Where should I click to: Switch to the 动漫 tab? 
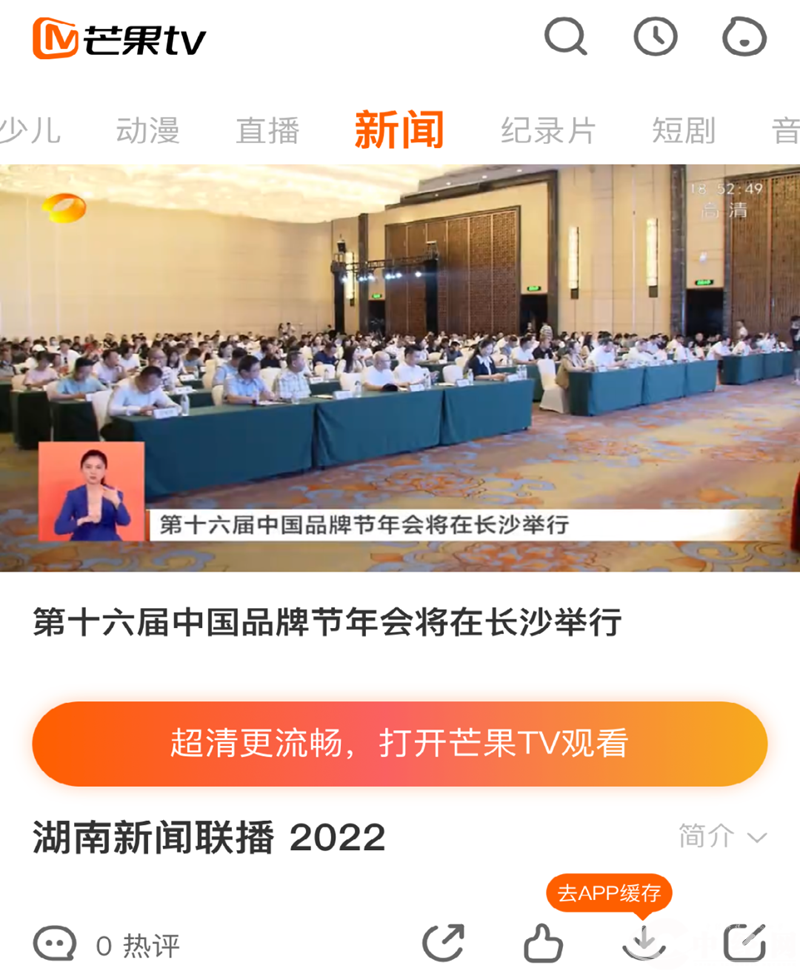[147, 131]
